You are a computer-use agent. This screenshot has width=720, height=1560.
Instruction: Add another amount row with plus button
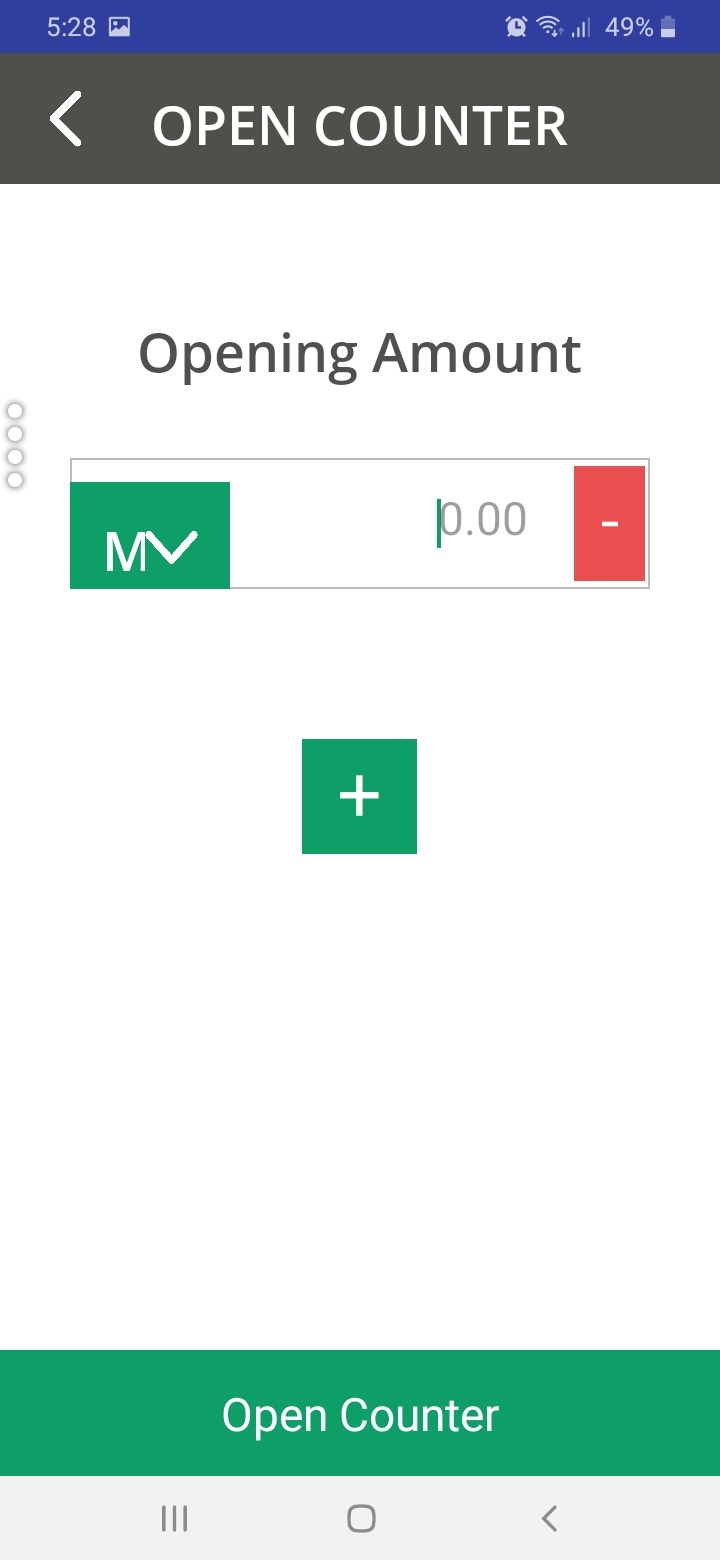point(359,796)
